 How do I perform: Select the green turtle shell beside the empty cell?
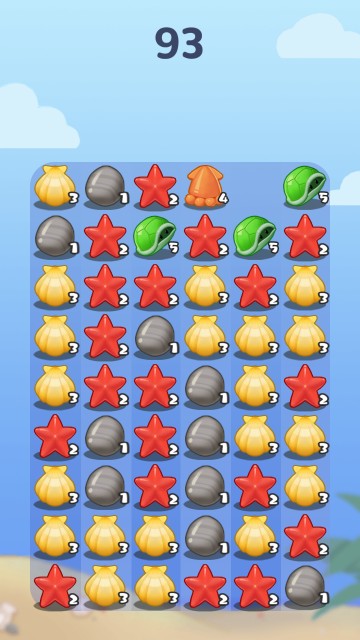click(305, 185)
